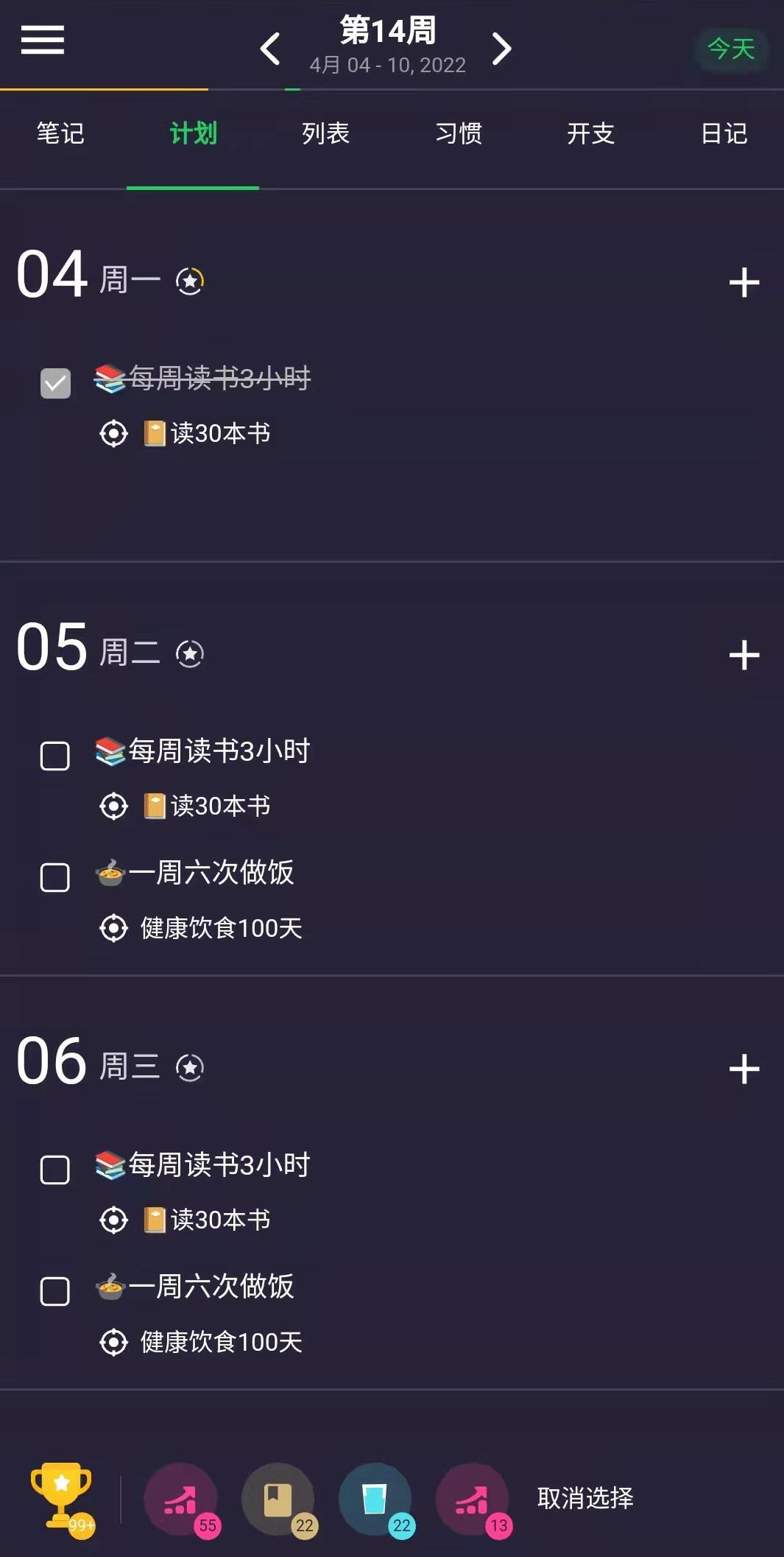Screen dimensions: 784x1557
Task: Add a plan for 05 周二
Action: pyautogui.click(x=744, y=655)
